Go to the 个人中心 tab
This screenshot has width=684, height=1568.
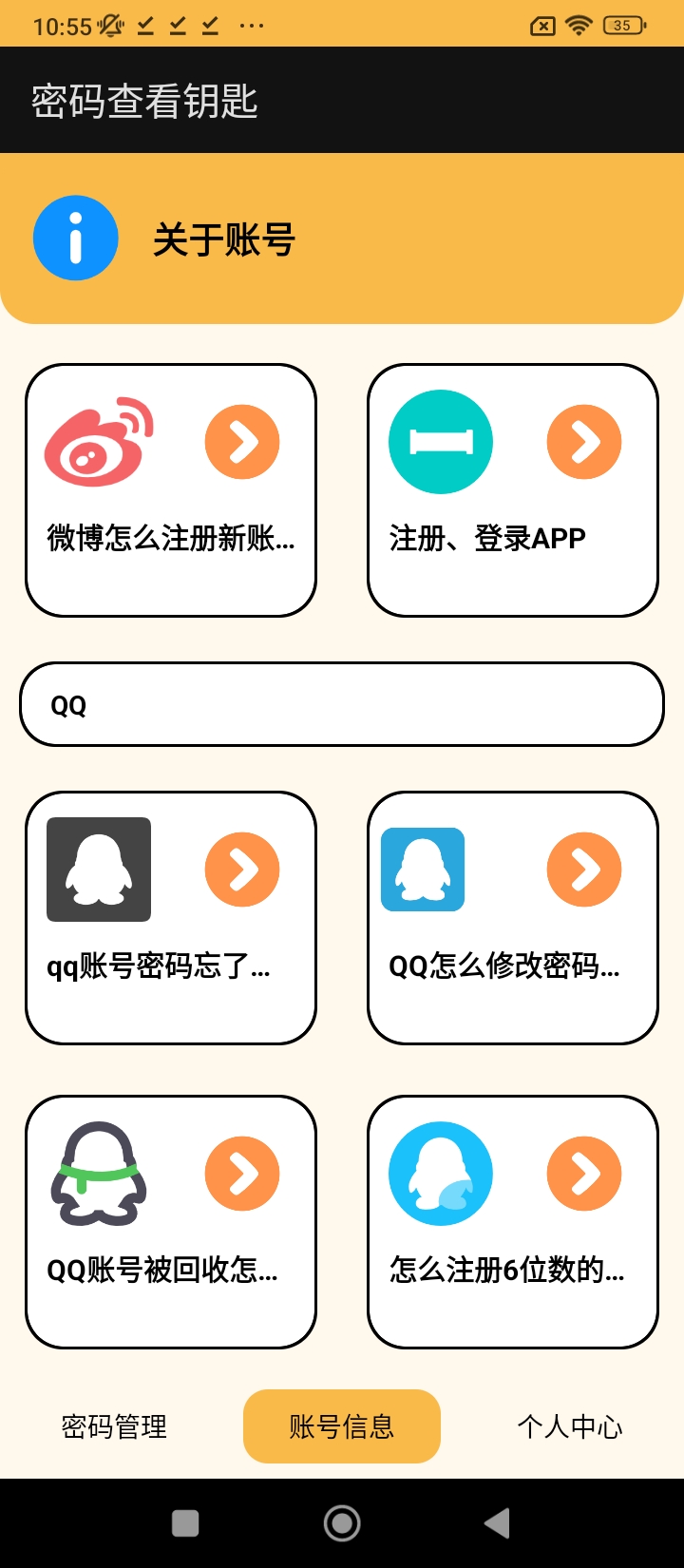570,1426
